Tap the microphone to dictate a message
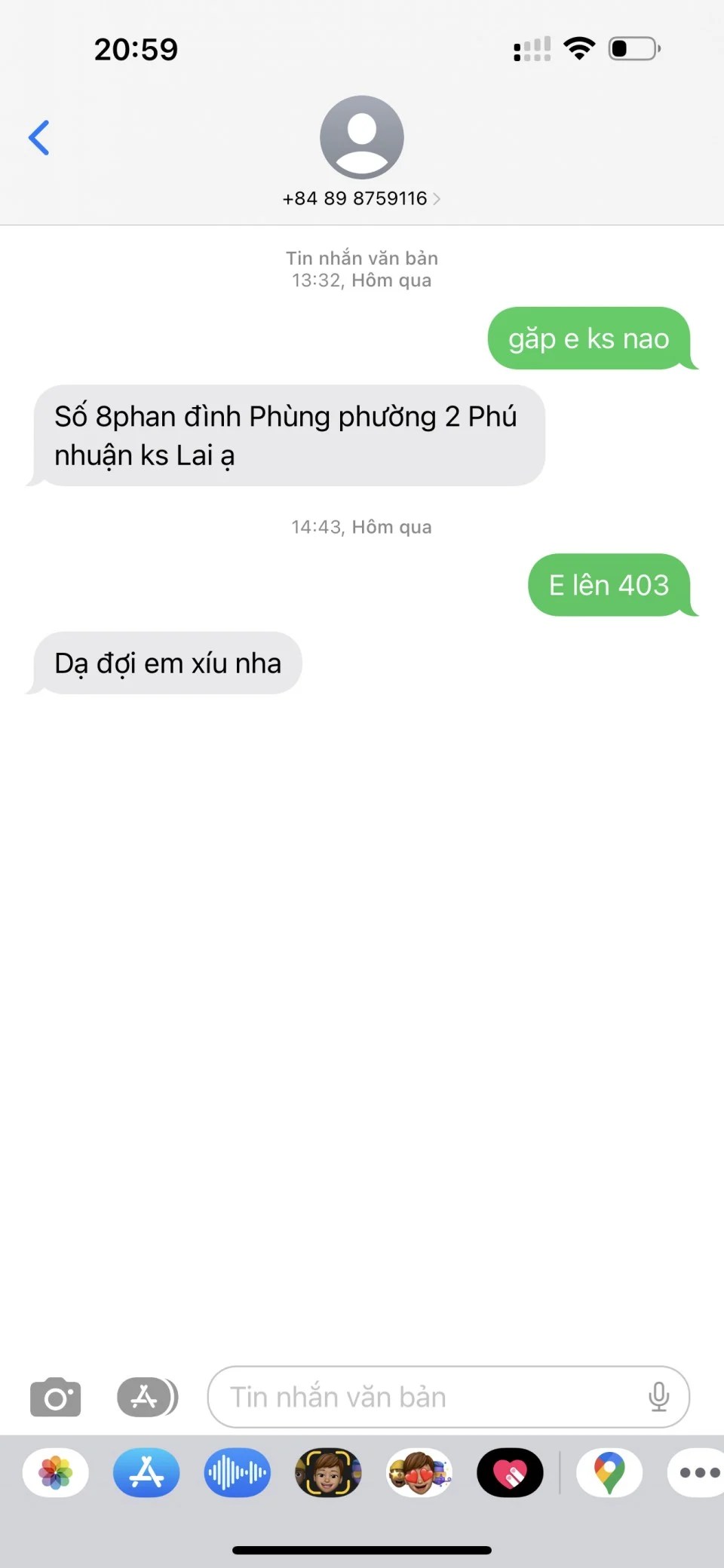 click(x=658, y=1397)
